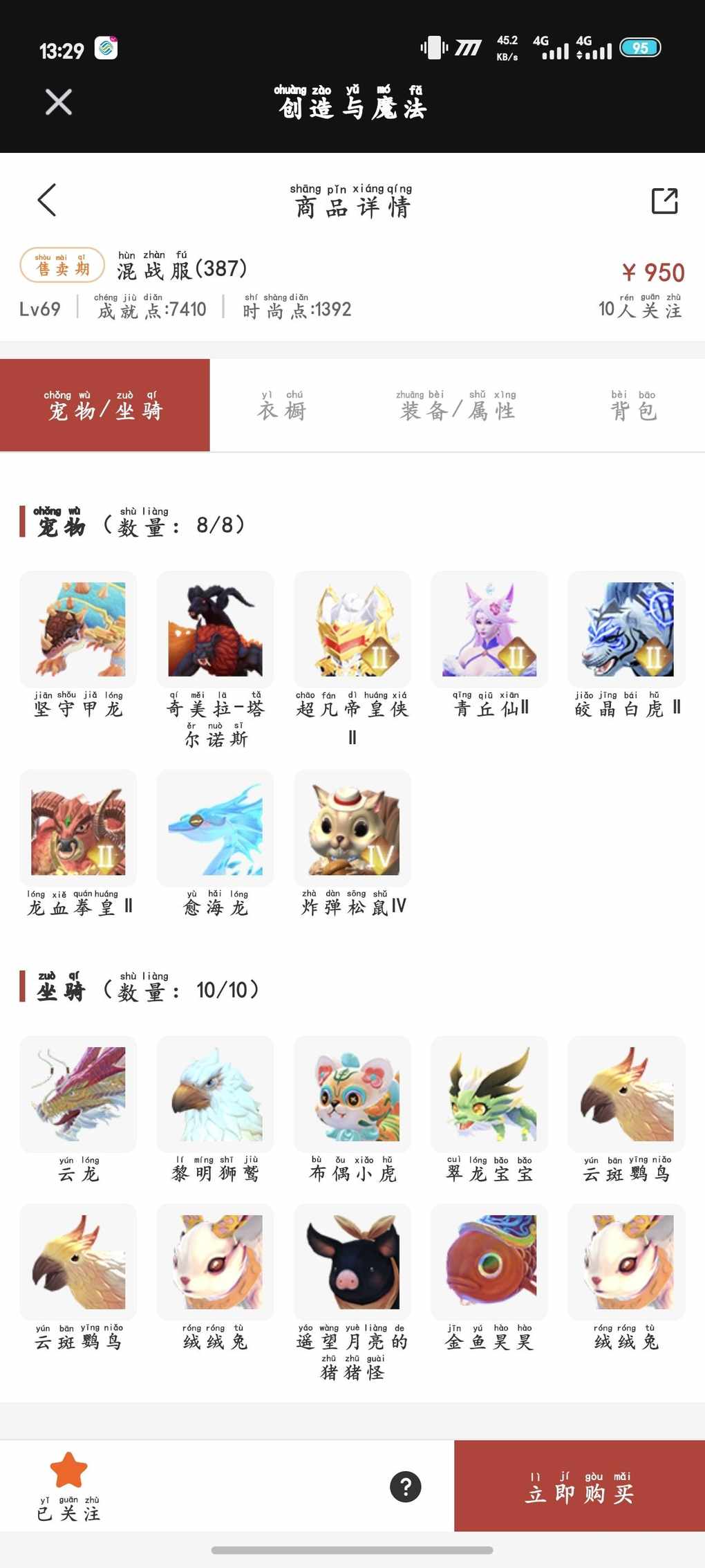Open the 背包 tab

633,406
